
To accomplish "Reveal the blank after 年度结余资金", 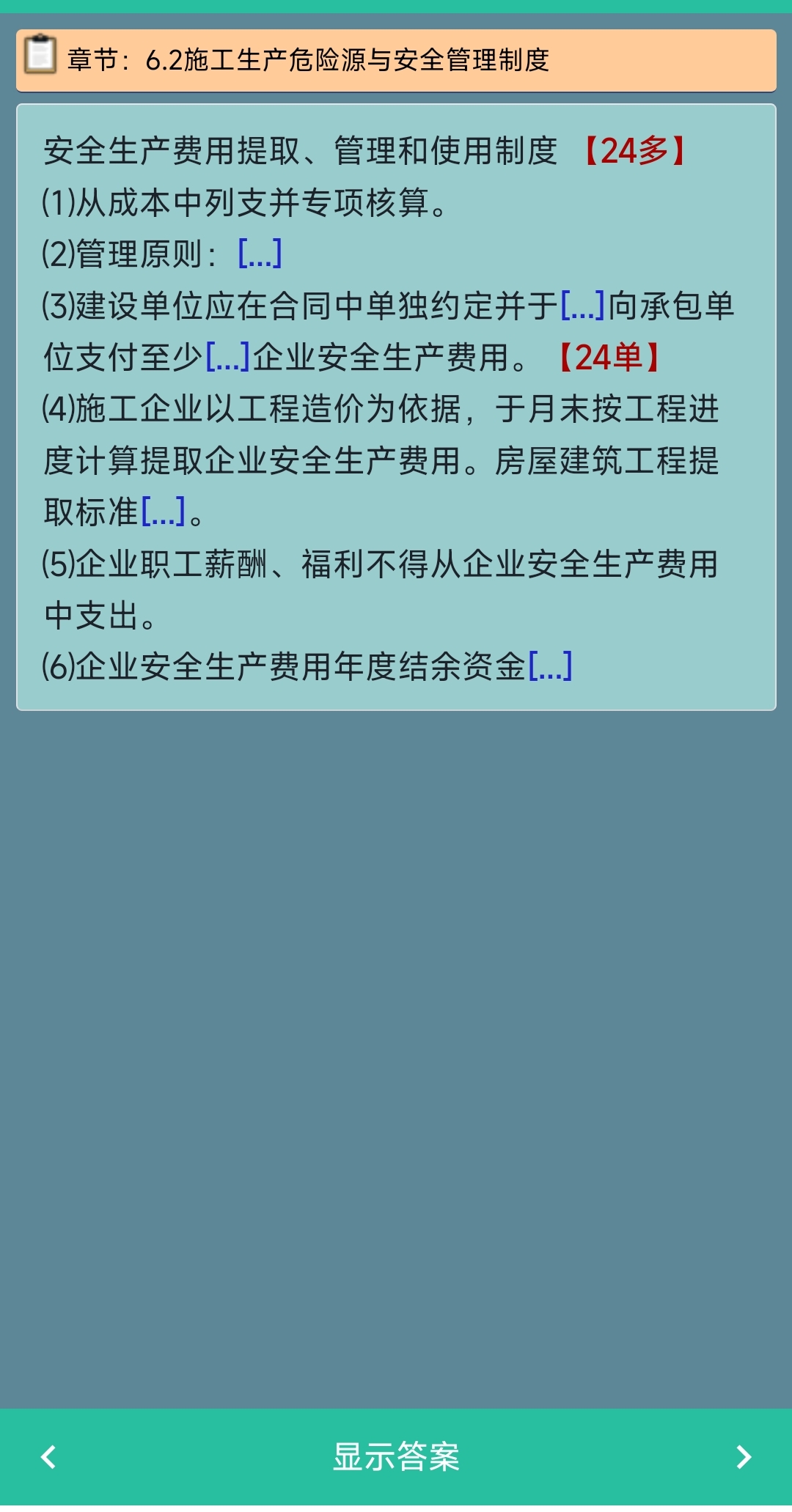I will (x=551, y=666).
